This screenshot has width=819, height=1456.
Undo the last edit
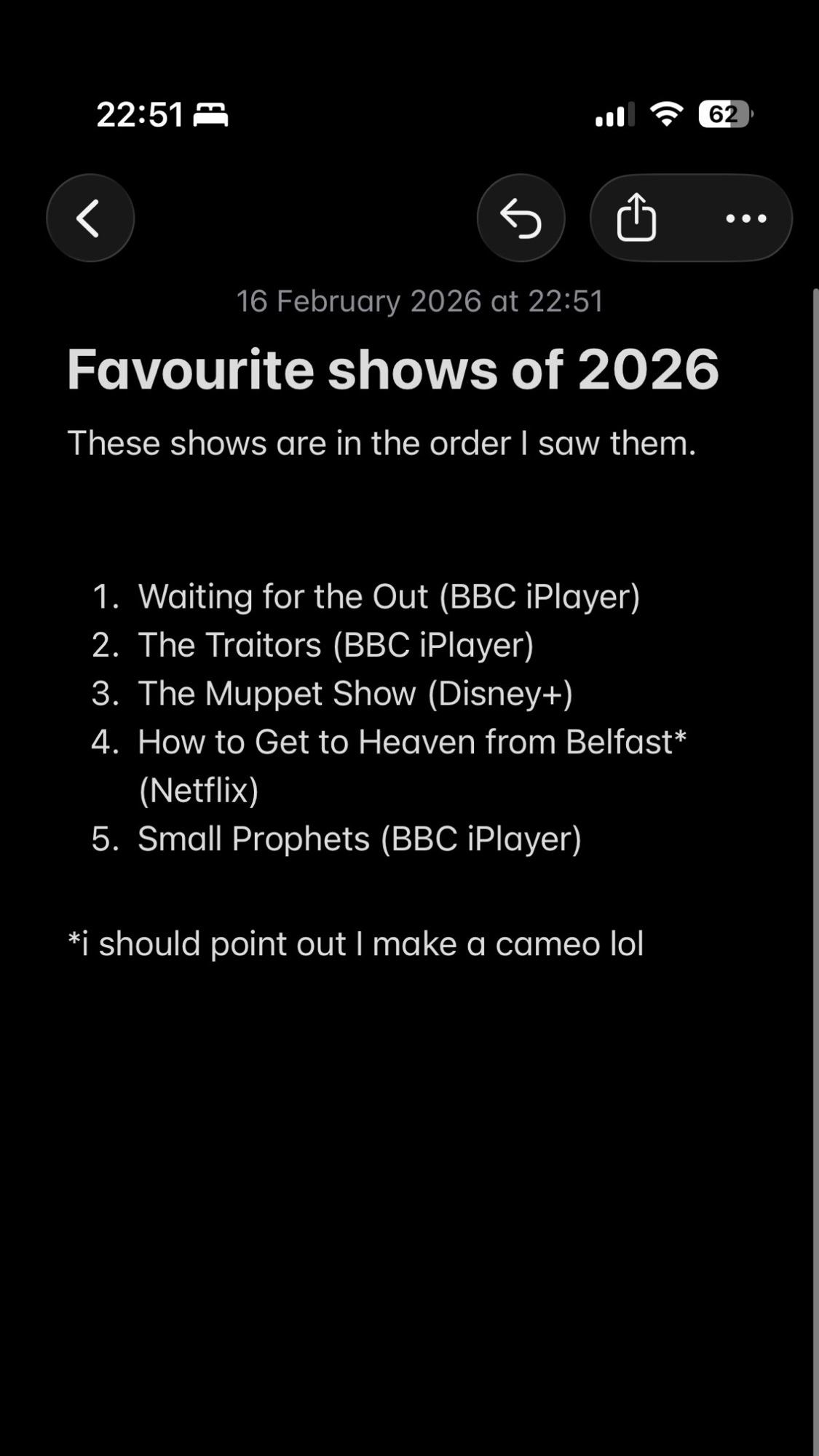pyautogui.click(x=521, y=218)
